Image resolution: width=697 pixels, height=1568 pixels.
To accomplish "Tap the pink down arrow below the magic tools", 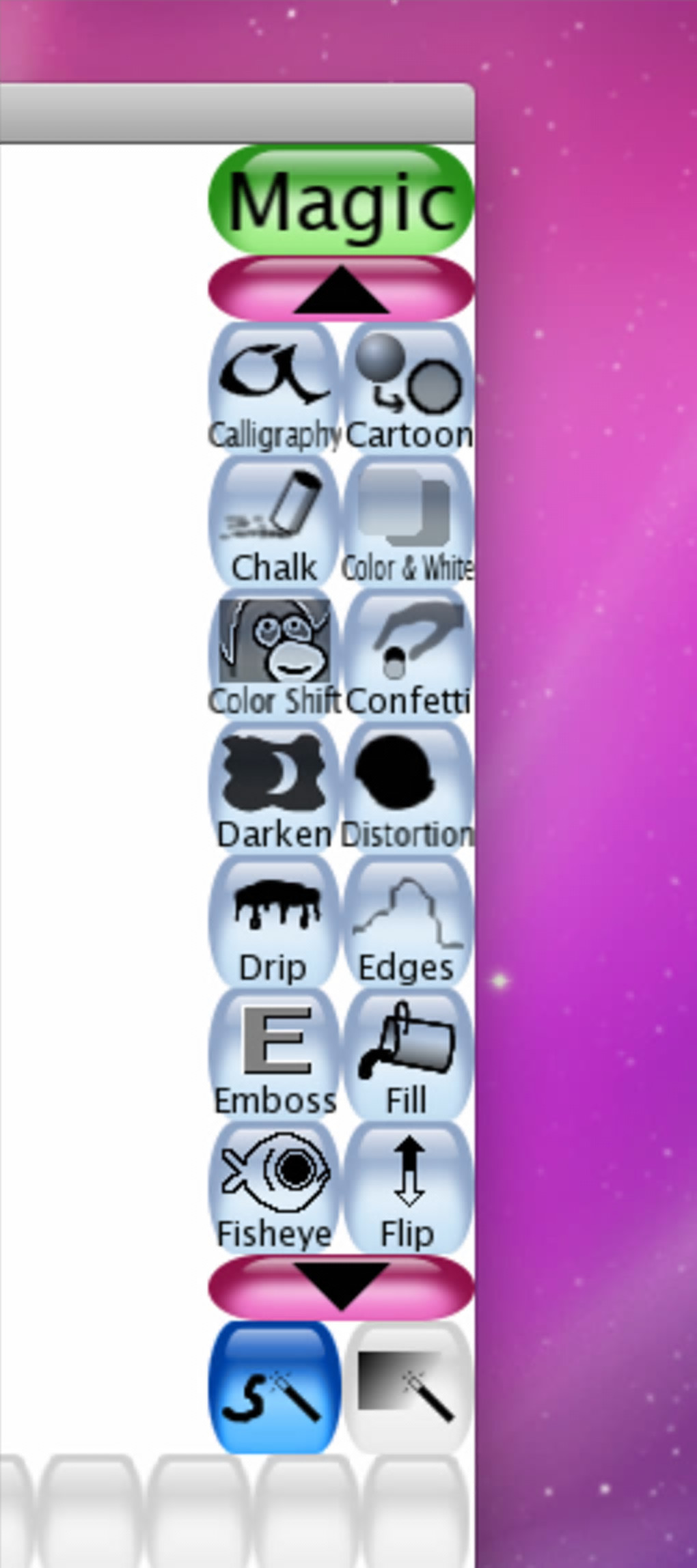I will pyautogui.click(x=341, y=1286).
